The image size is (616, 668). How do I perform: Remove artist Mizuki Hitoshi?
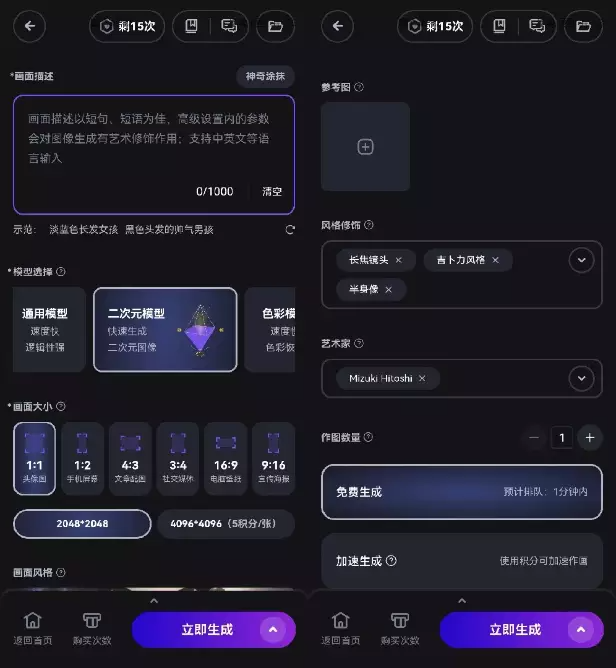coord(422,379)
